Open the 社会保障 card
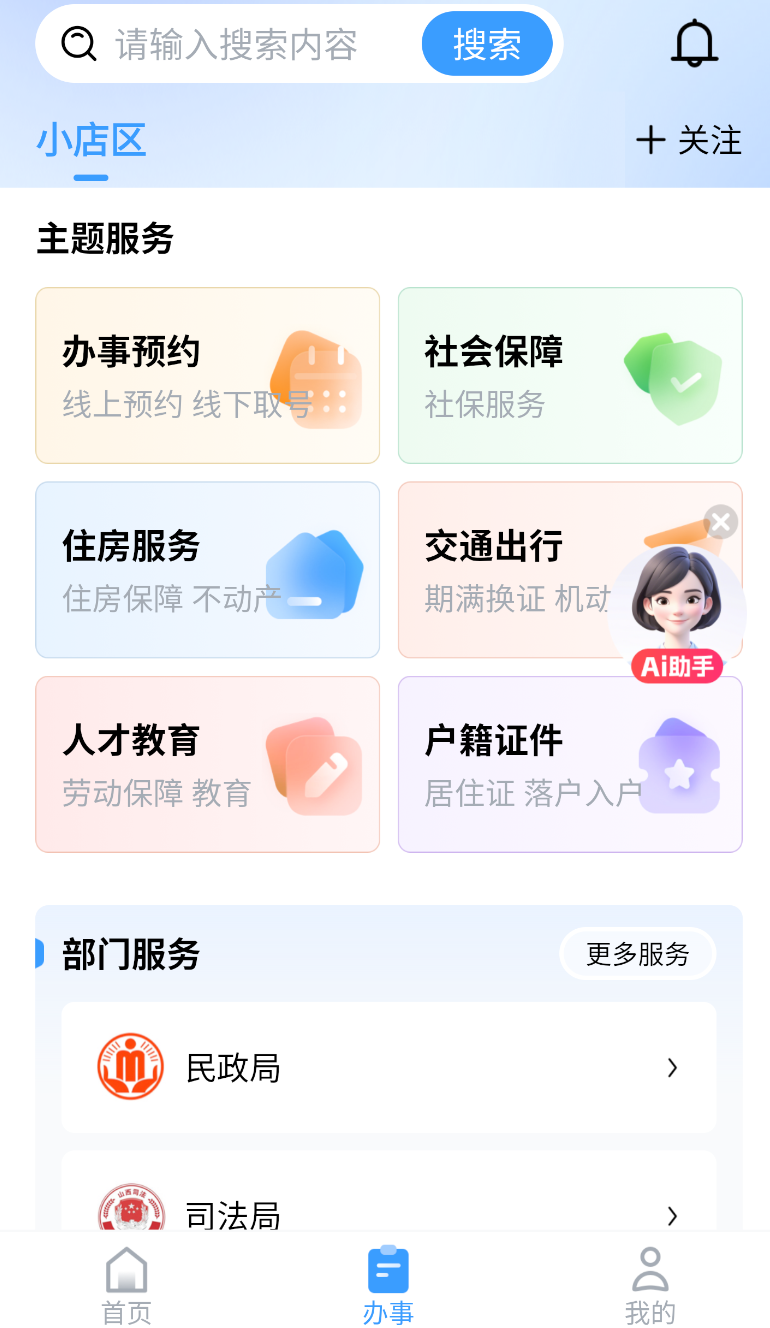This screenshot has width=770, height=1328. (x=570, y=376)
